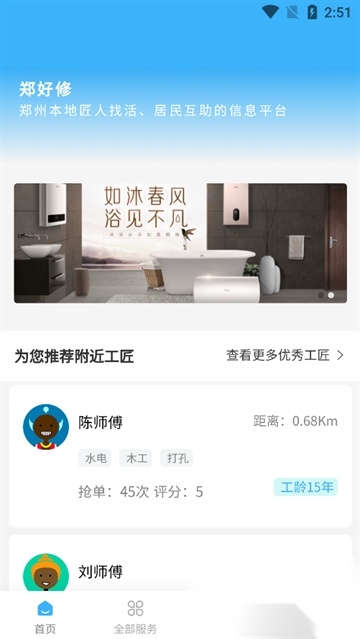Screen dimensions: 360x639
Task: Tap the banner page indicator dots
Action: coord(326,295)
